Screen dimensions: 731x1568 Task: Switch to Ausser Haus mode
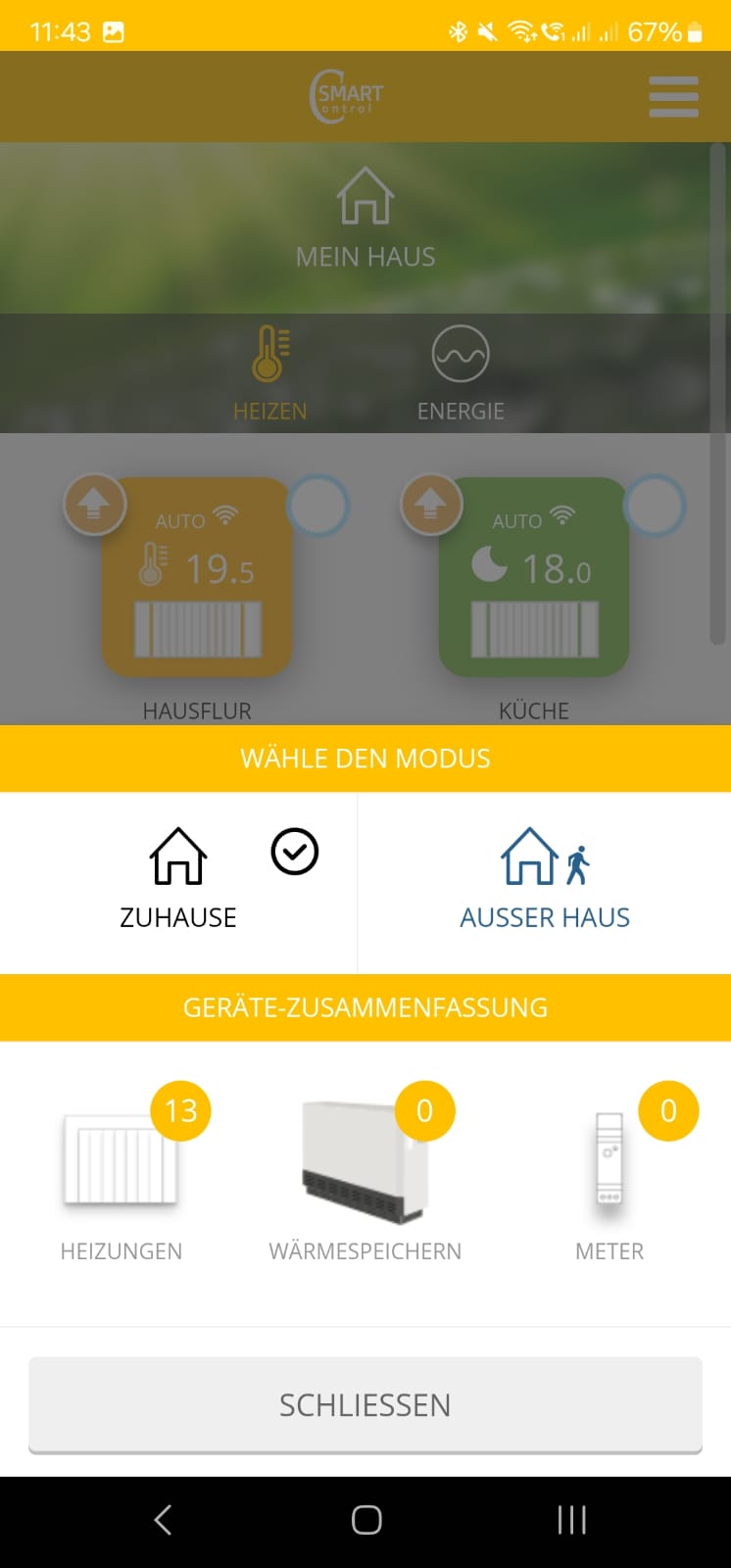click(545, 882)
